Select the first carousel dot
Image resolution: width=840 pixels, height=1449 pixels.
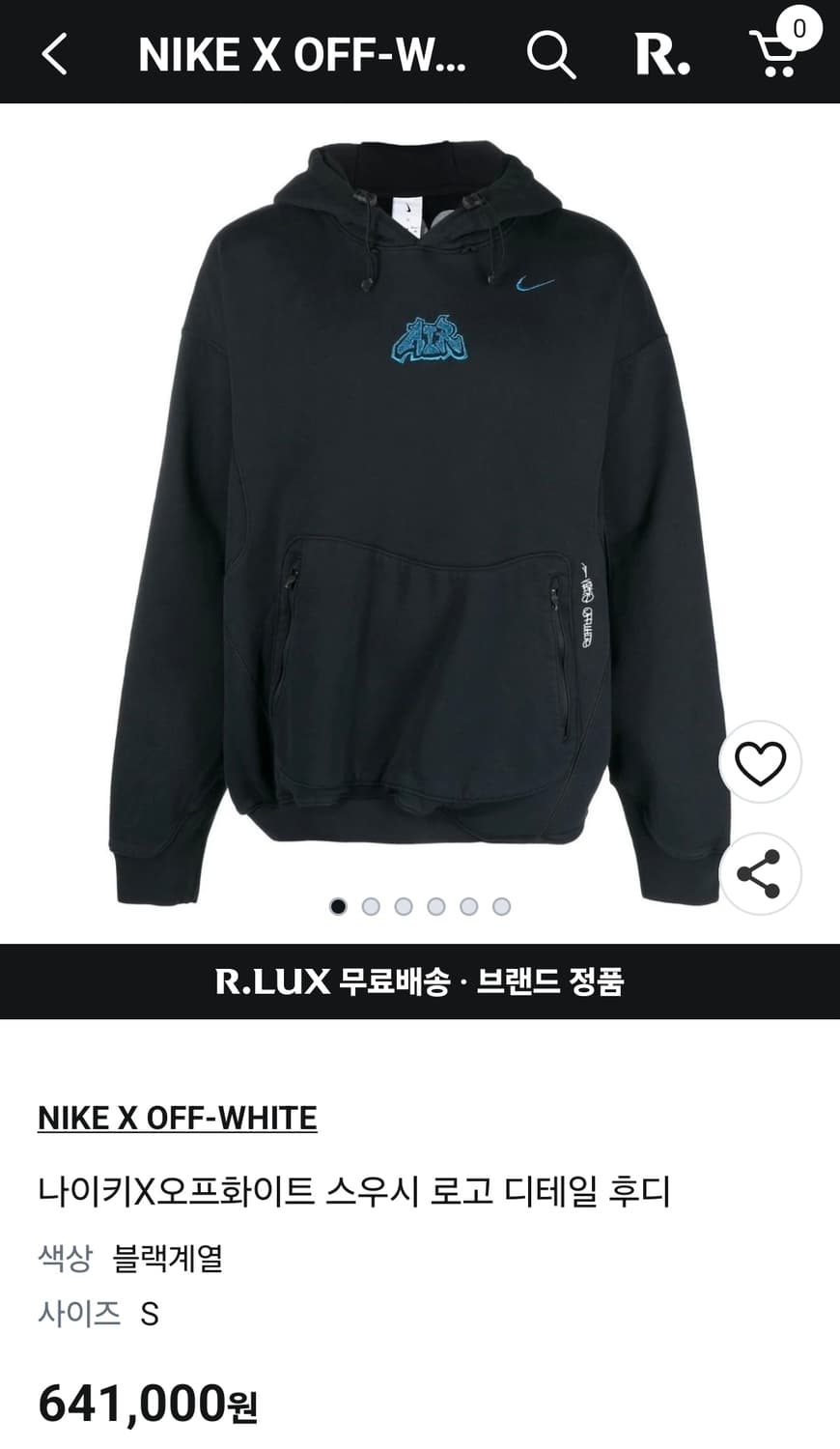[x=337, y=906]
